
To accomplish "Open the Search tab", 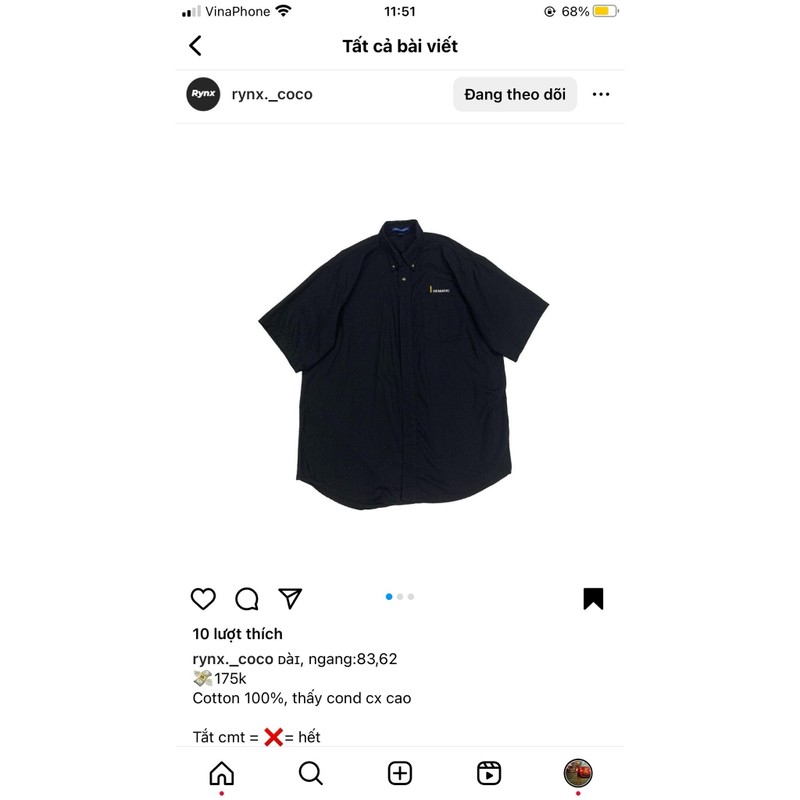I will [x=311, y=773].
